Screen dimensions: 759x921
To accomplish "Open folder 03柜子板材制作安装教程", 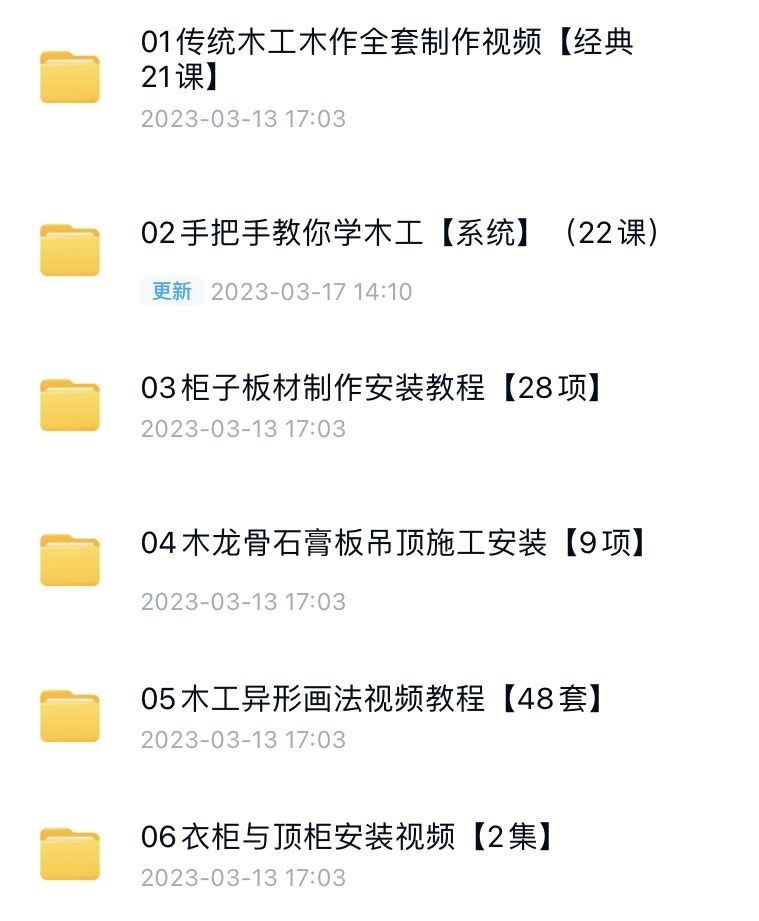I will point(372,388).
